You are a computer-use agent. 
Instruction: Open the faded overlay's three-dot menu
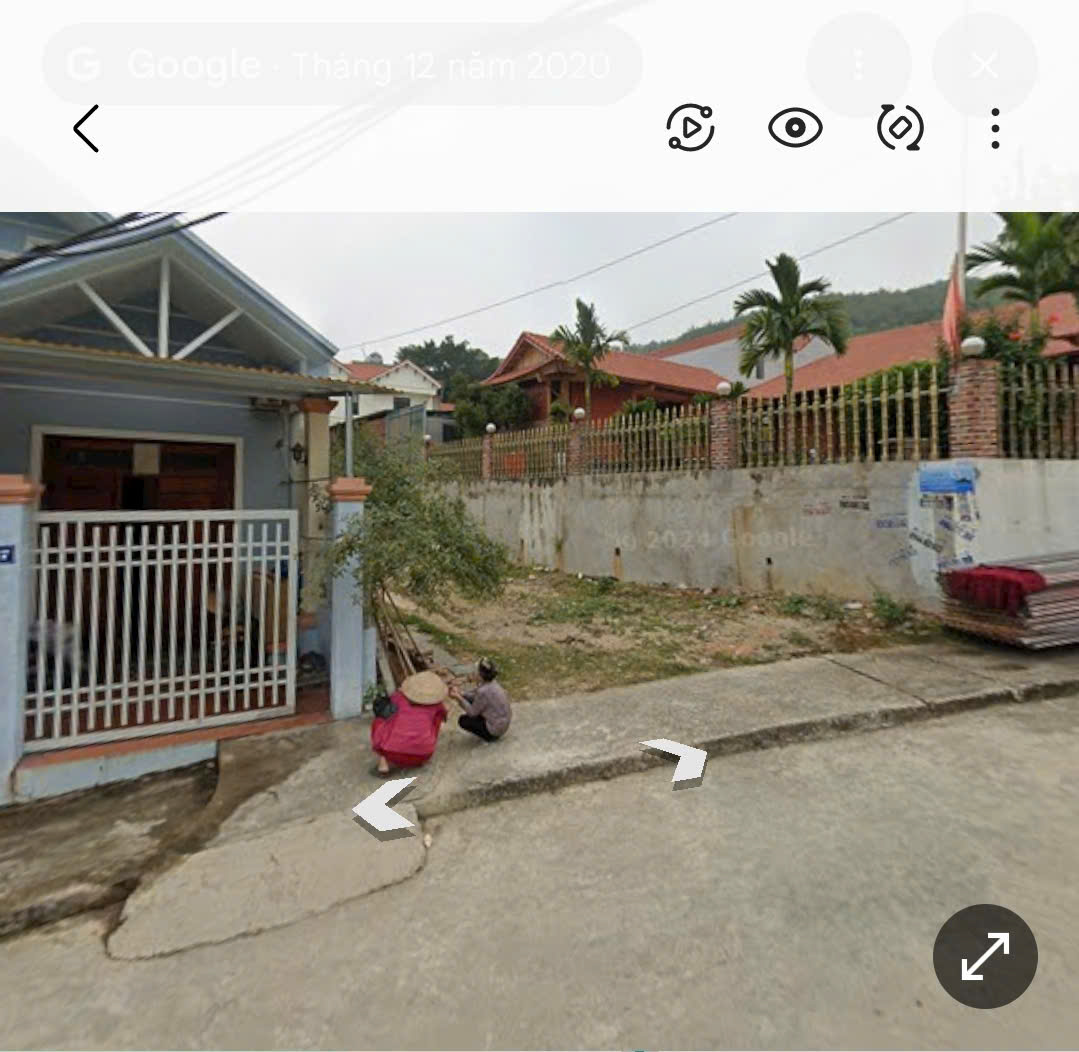[858, 66]
